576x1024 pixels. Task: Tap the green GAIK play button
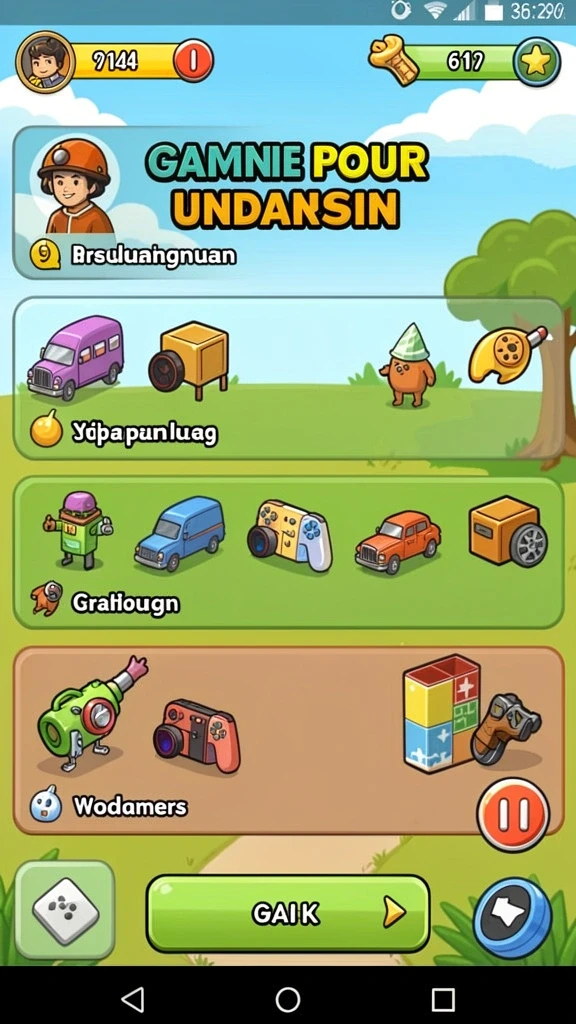(288, 914)
